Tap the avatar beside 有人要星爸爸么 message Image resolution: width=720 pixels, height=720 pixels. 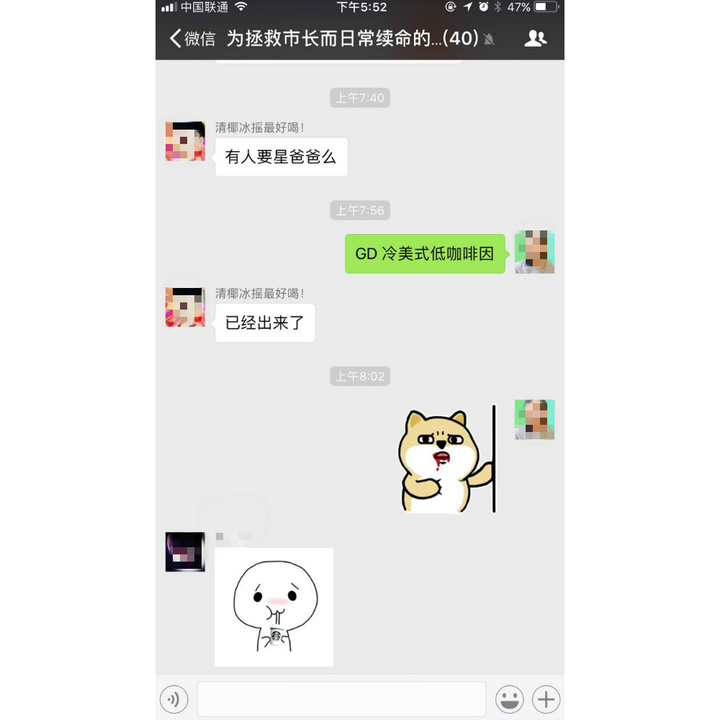[185, 142]
